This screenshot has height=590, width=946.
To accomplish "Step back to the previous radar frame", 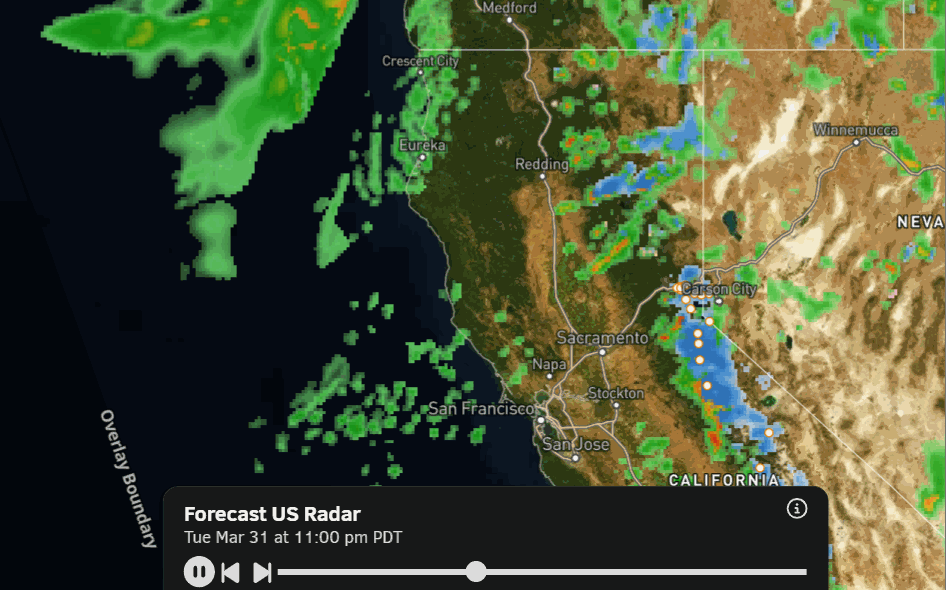I will 230,572.
